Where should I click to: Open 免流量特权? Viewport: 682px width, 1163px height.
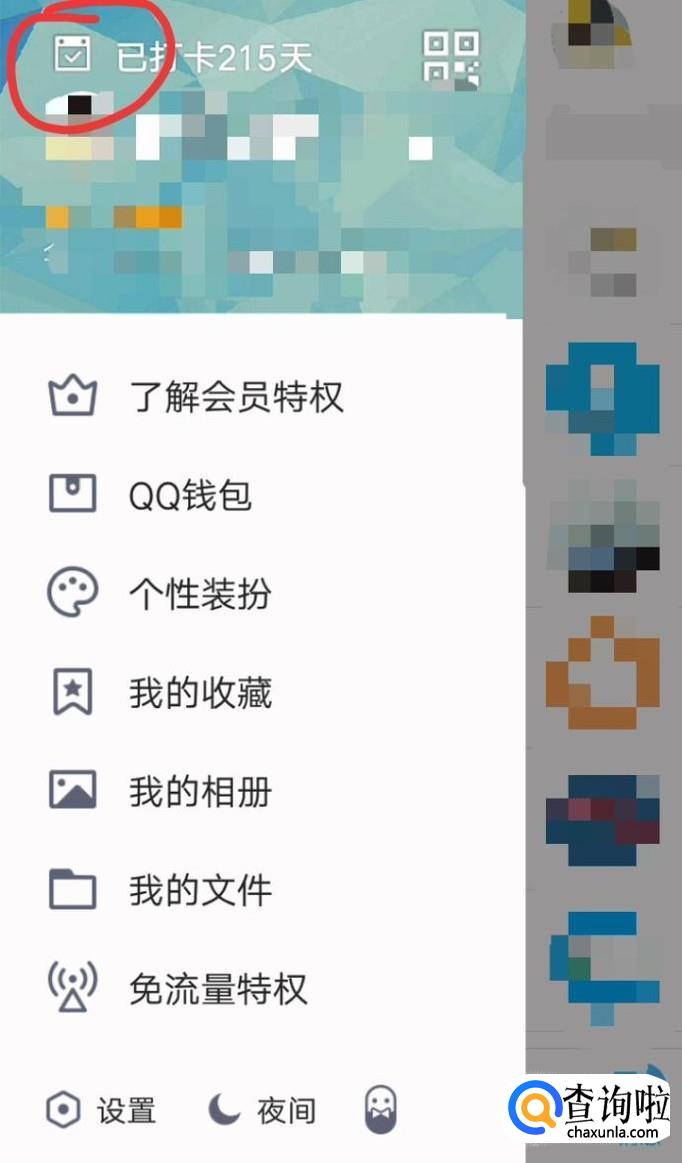tap(217, 989)
